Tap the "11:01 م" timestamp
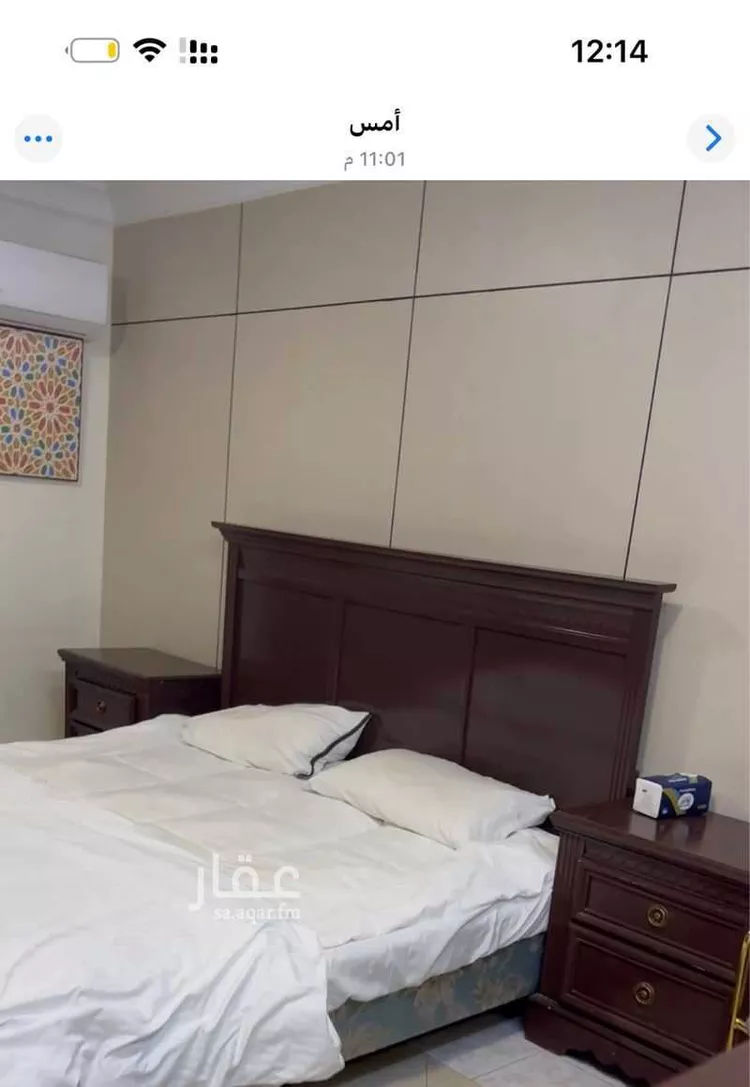This screenshot has height=1087, width=750. 374,156
